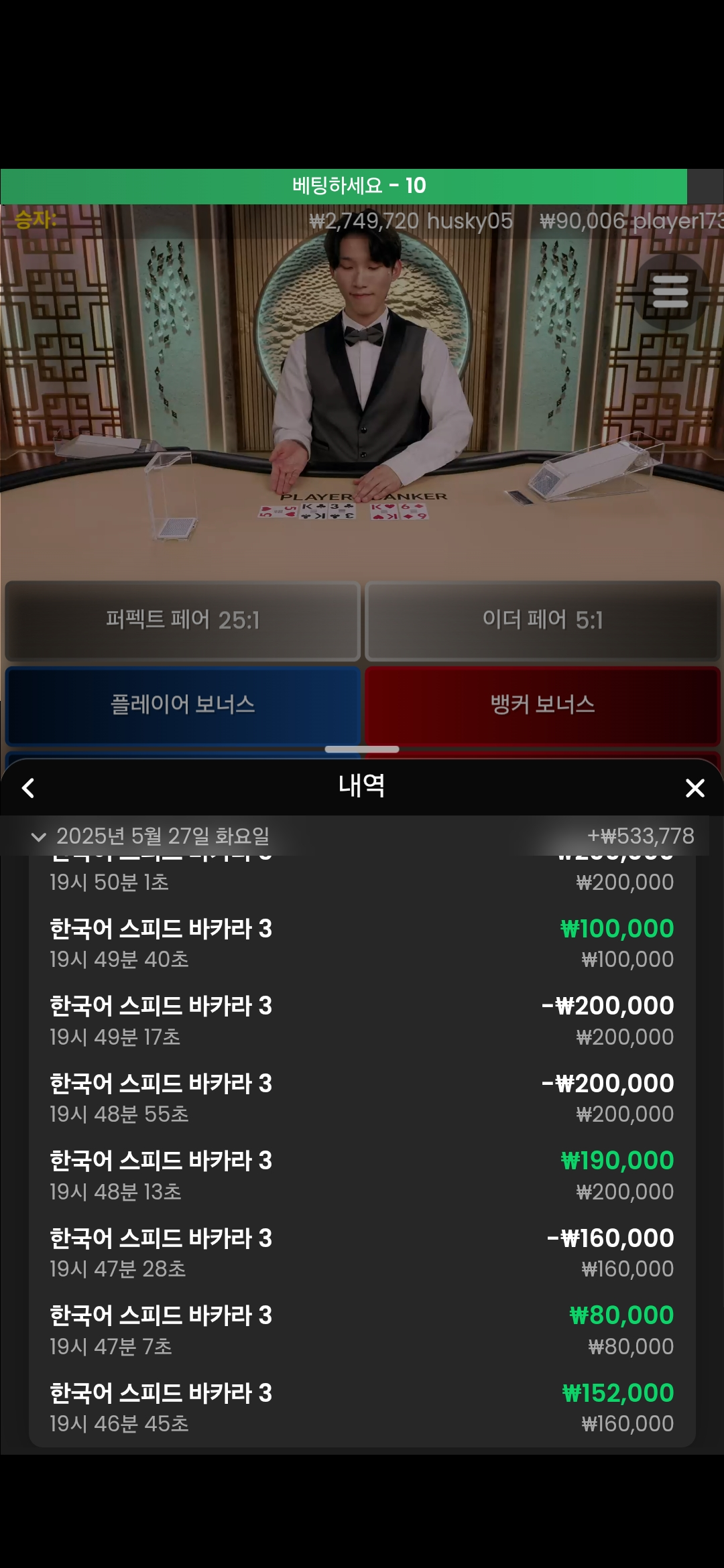Click the 내역 panel title
The height and width of the screenshot is (1568, 724).
(362, 789)
